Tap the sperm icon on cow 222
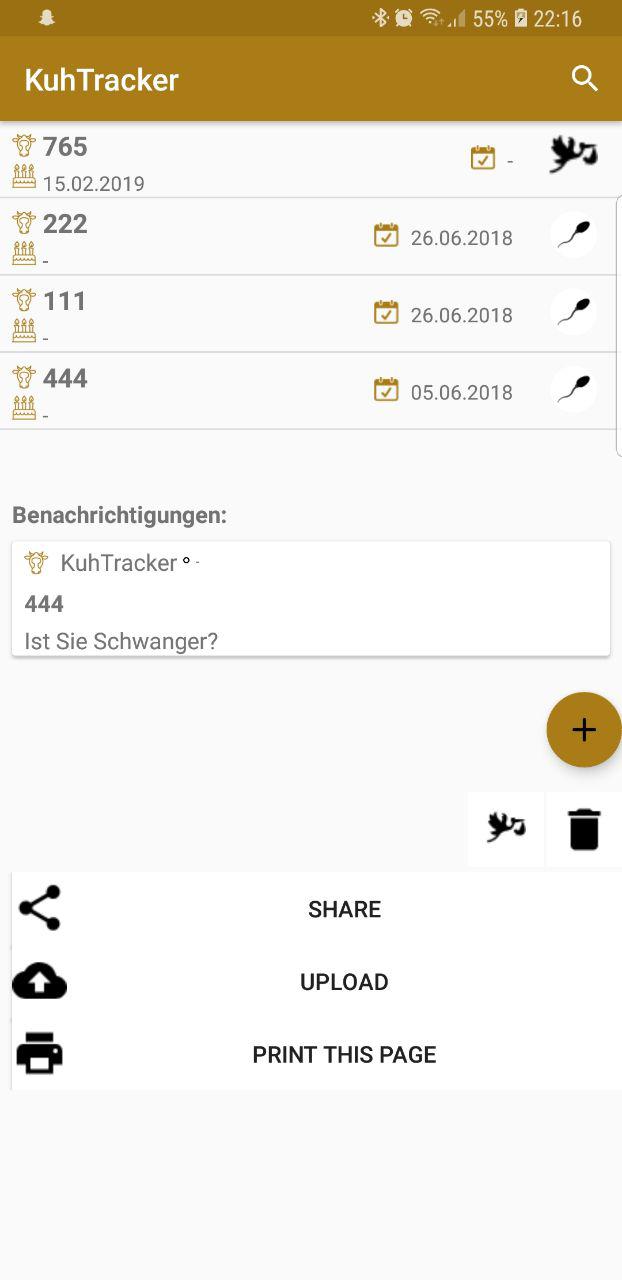Viewport: 622px width, 1280px height. [x=574, y=236]
